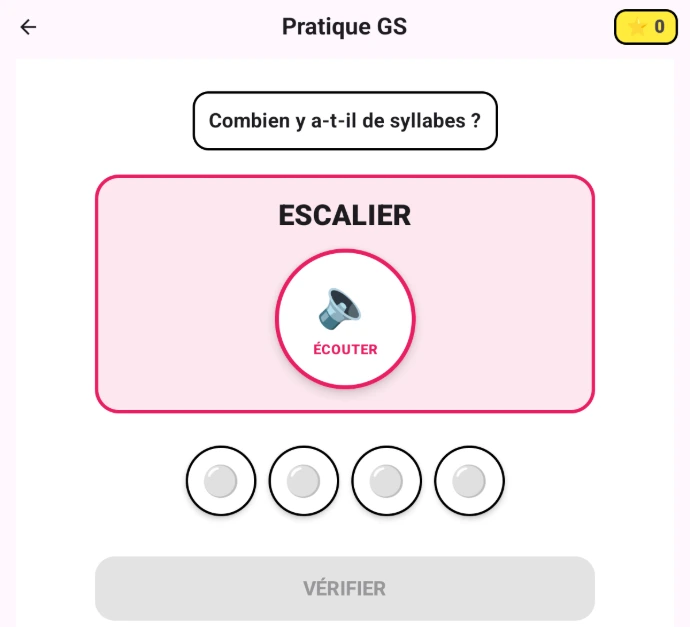The width and height of the screenshot is (690, 627).
Task: Select the fourth syllable circle
Action: tap(469, 481)
